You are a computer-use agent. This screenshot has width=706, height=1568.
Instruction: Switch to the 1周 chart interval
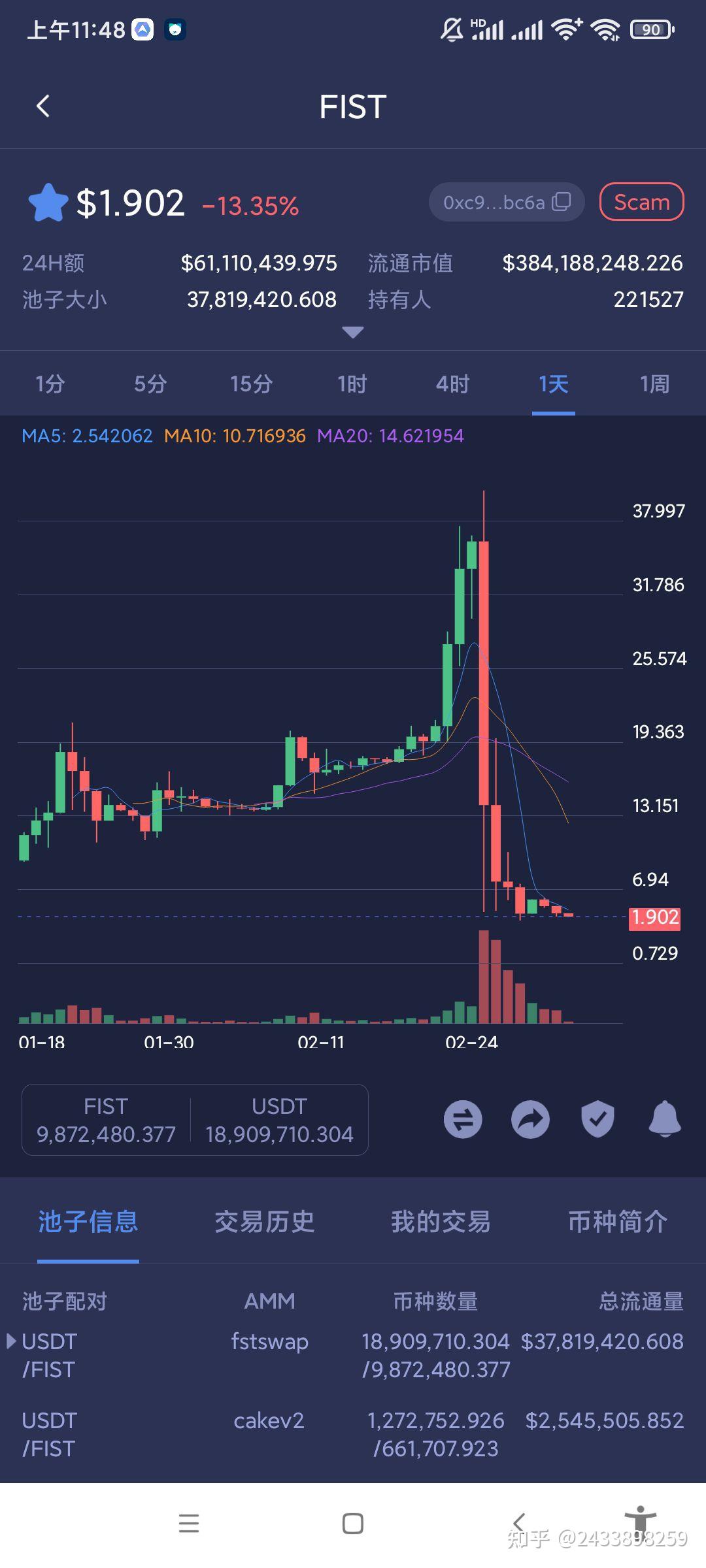point(654,384)
